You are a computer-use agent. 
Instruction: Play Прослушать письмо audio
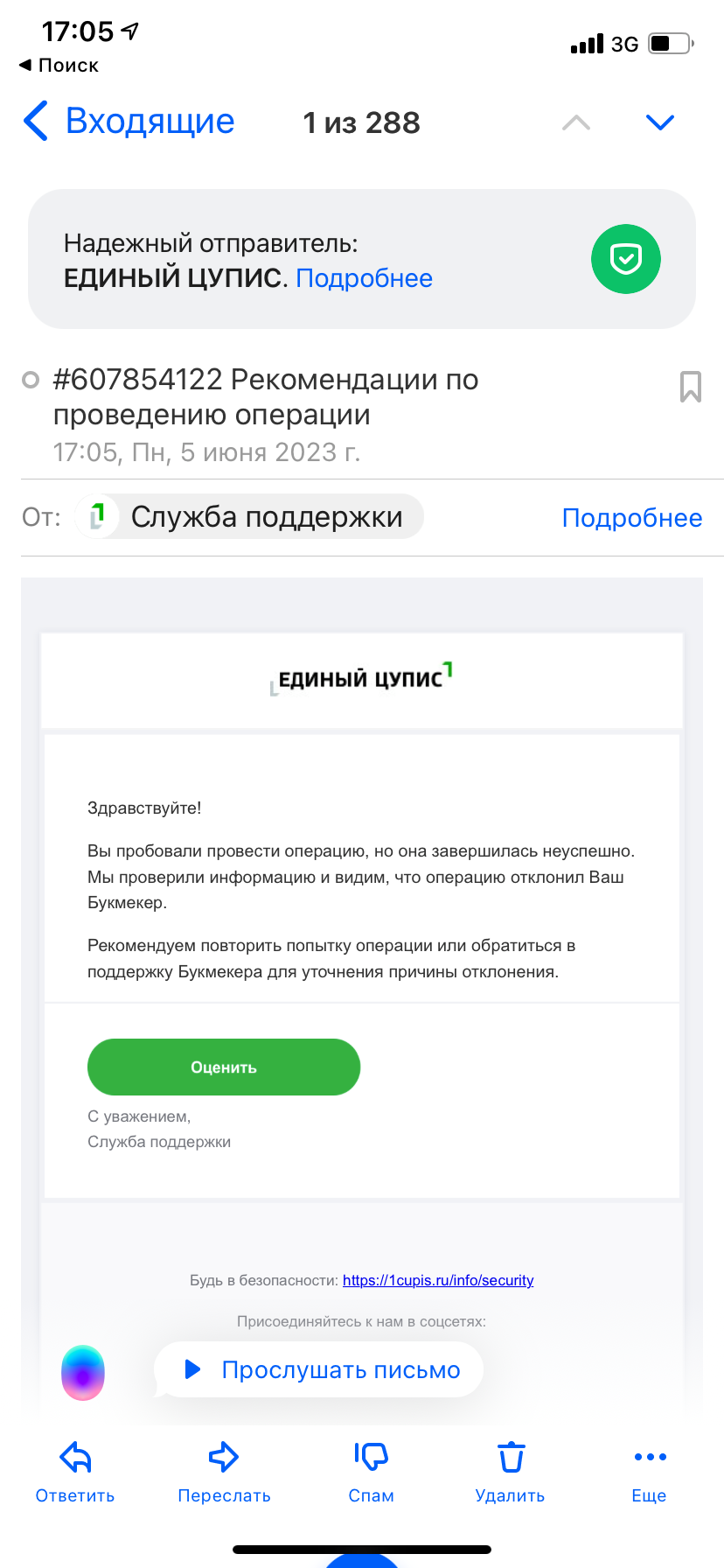click(x=320, y=1369)
